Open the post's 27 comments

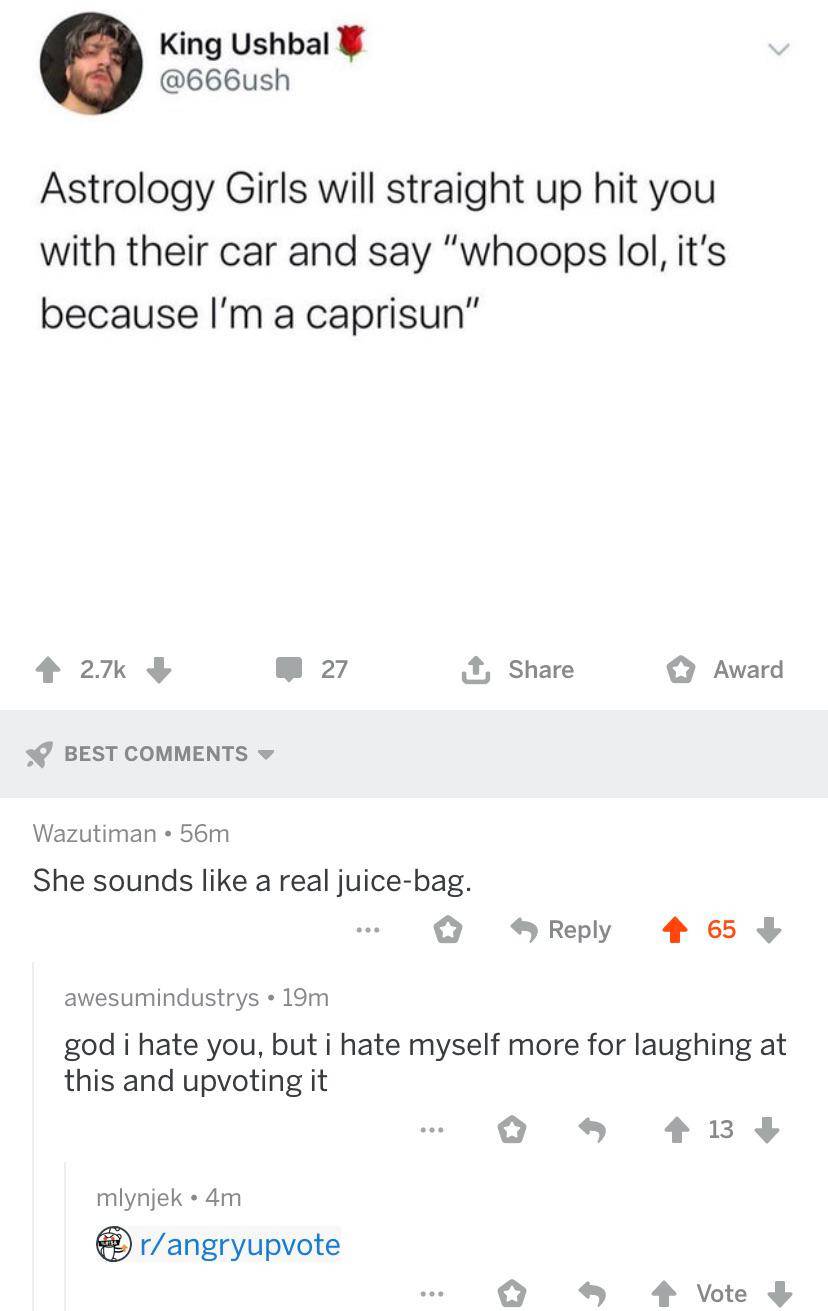312,669
